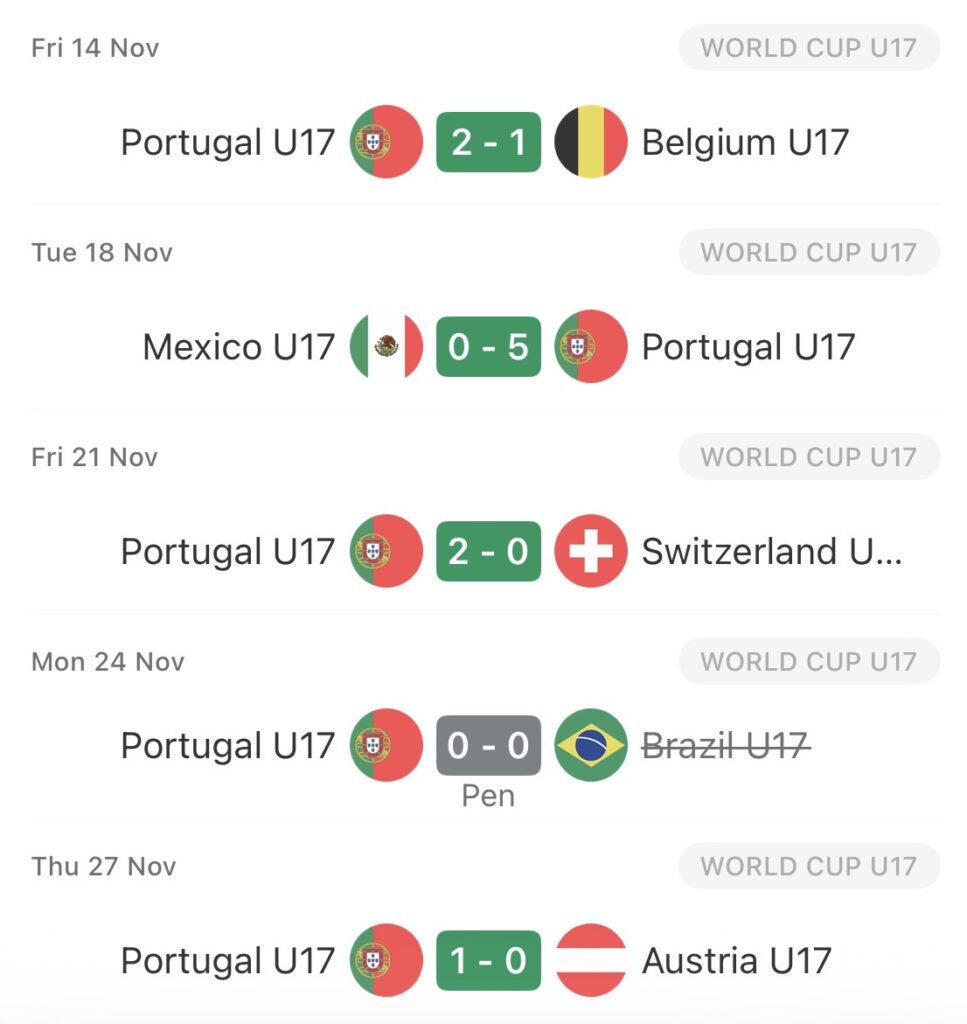Open the Mexico U17 vs Portugal U17 match
Screen dimensions: 967x1024
(488, 347)
